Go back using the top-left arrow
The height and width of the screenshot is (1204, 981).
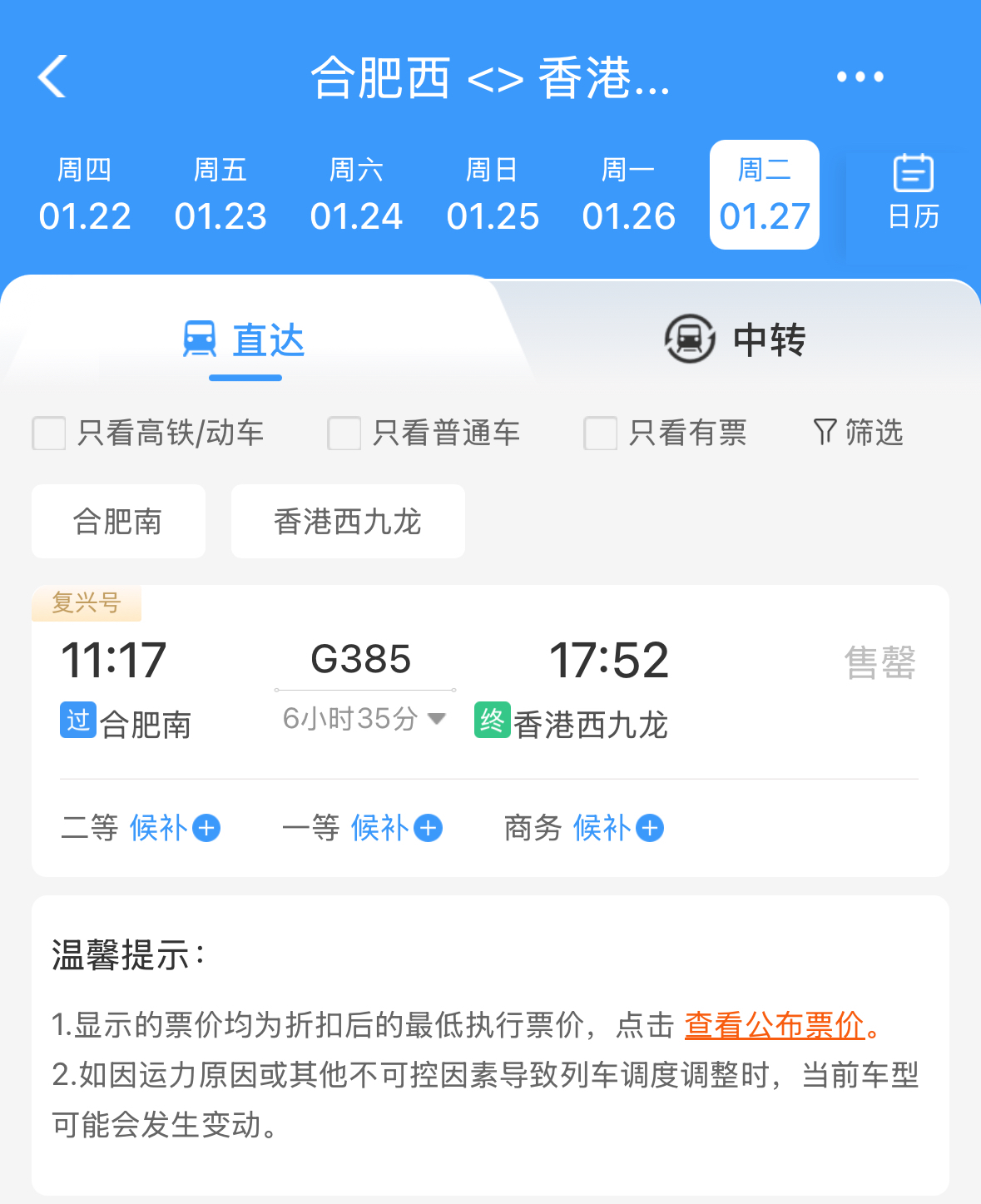click(x=52, y=77)
